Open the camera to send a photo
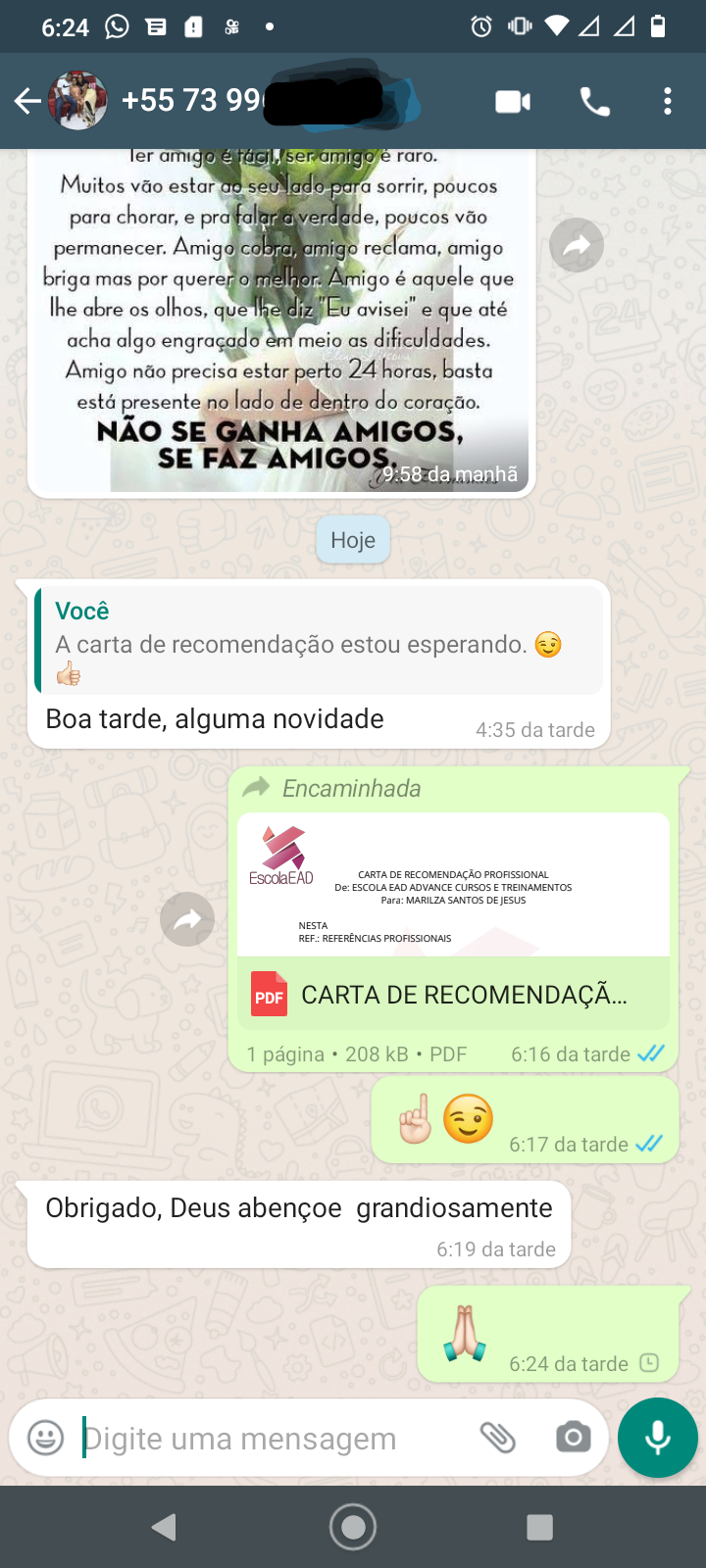The height and width of the screenshot is (1568, 706). (x=573, y=1438)
